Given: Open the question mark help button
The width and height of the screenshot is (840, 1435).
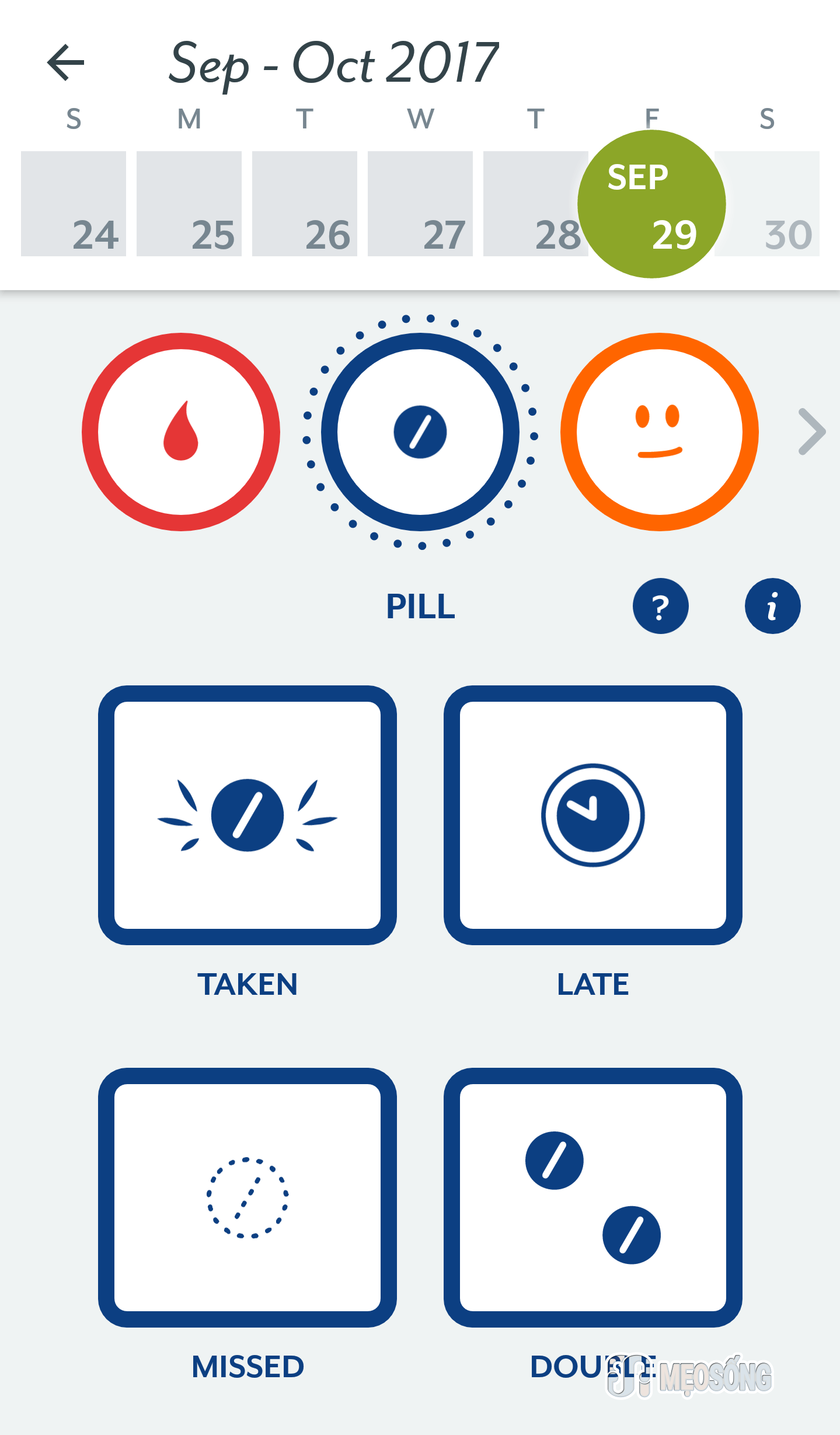Looking at the screenshot, I should pos(661,606).
